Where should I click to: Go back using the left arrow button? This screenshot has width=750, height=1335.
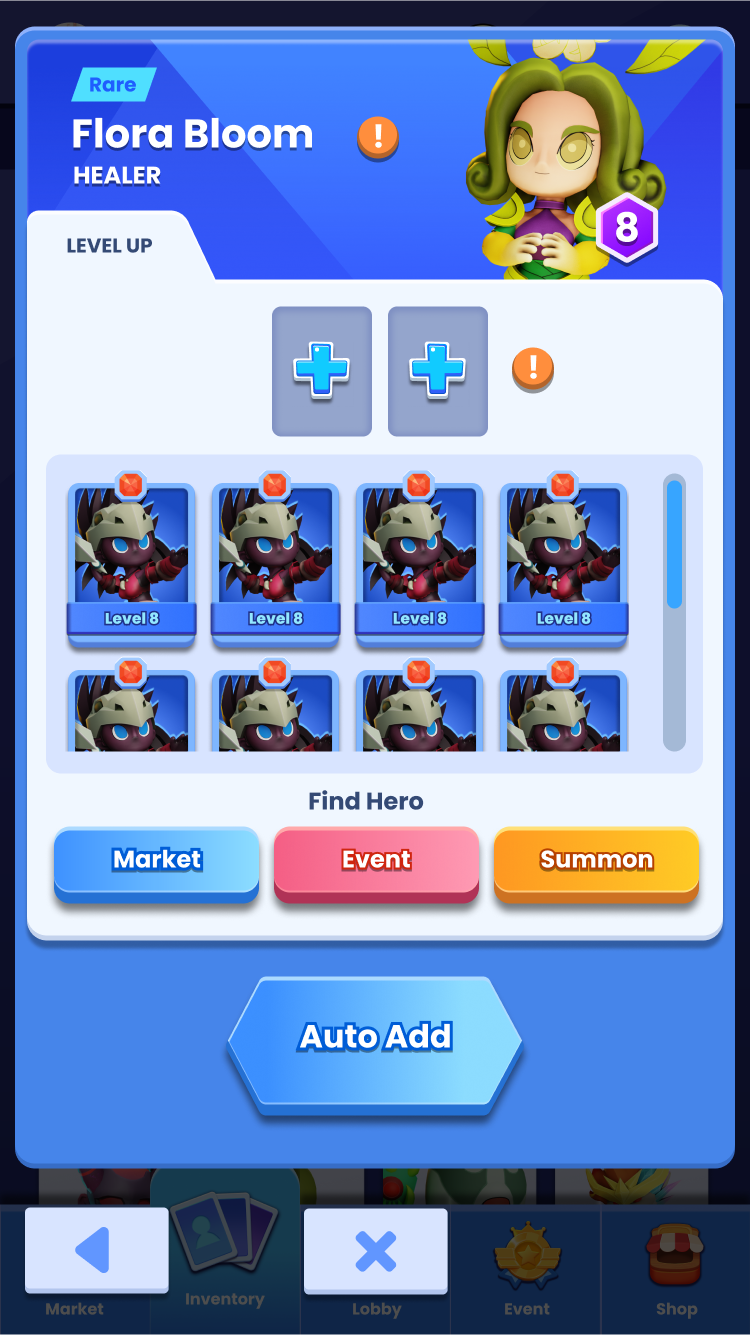[96, 1250]
